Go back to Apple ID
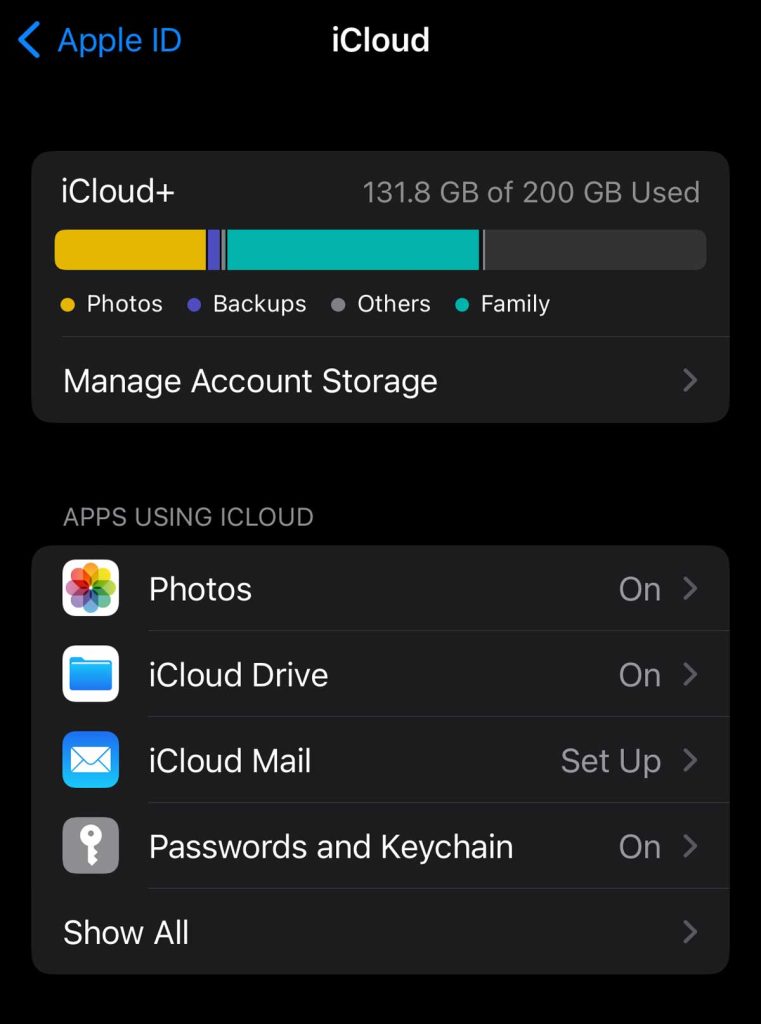This screenshot has height=1024, width=761. click(x=100, y=41)
